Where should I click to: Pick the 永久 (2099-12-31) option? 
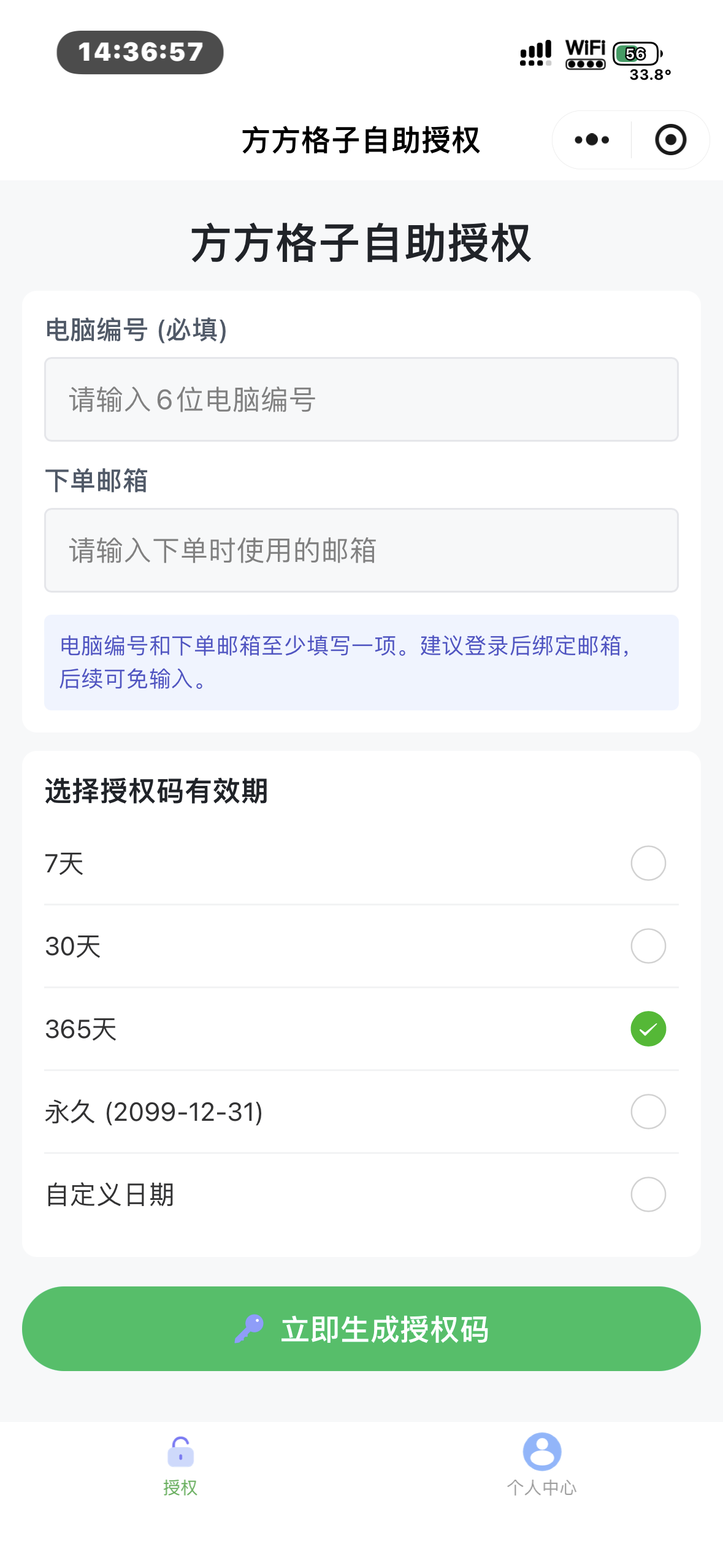click(x=361, y=1112)
